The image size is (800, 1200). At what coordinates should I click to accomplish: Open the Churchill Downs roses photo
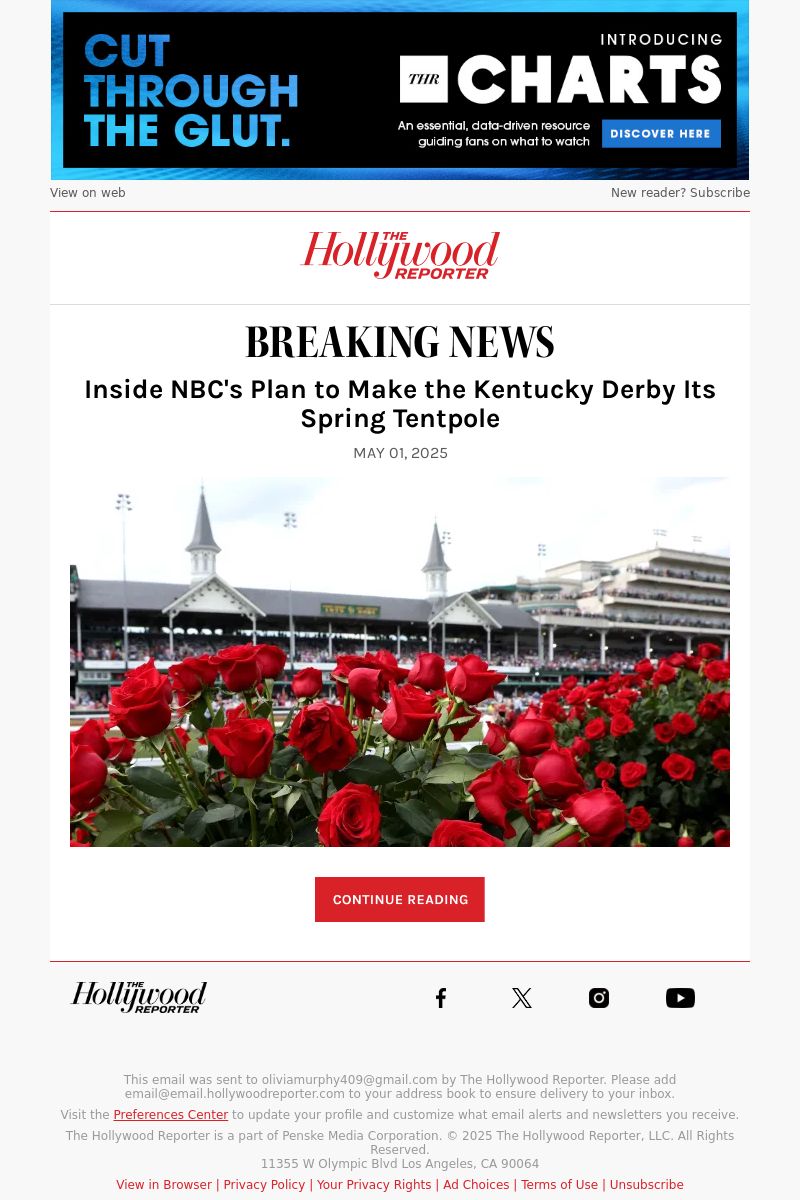(x=400, y=662)
